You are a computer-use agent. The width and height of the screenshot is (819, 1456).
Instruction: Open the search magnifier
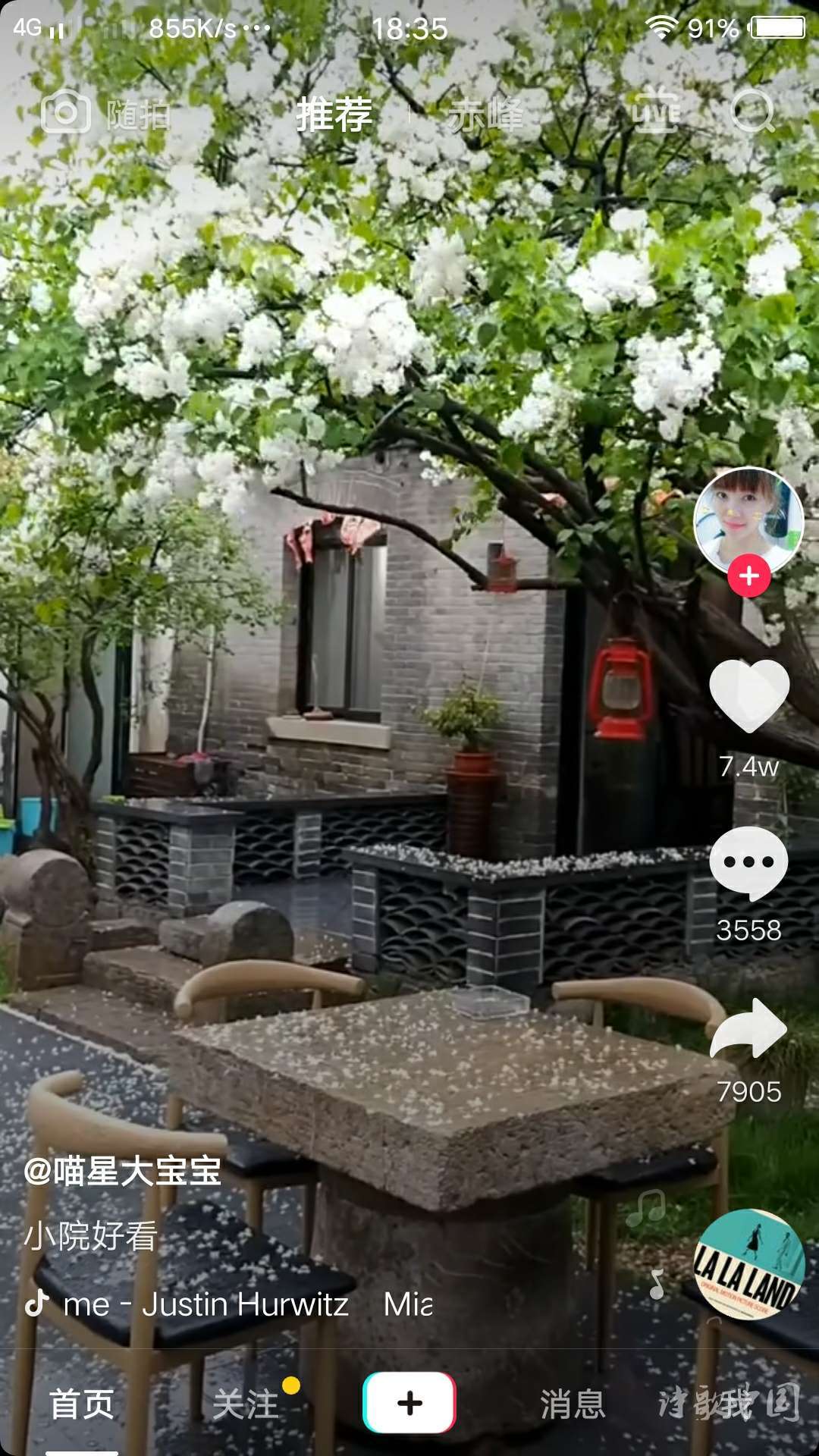pos(752,113)
